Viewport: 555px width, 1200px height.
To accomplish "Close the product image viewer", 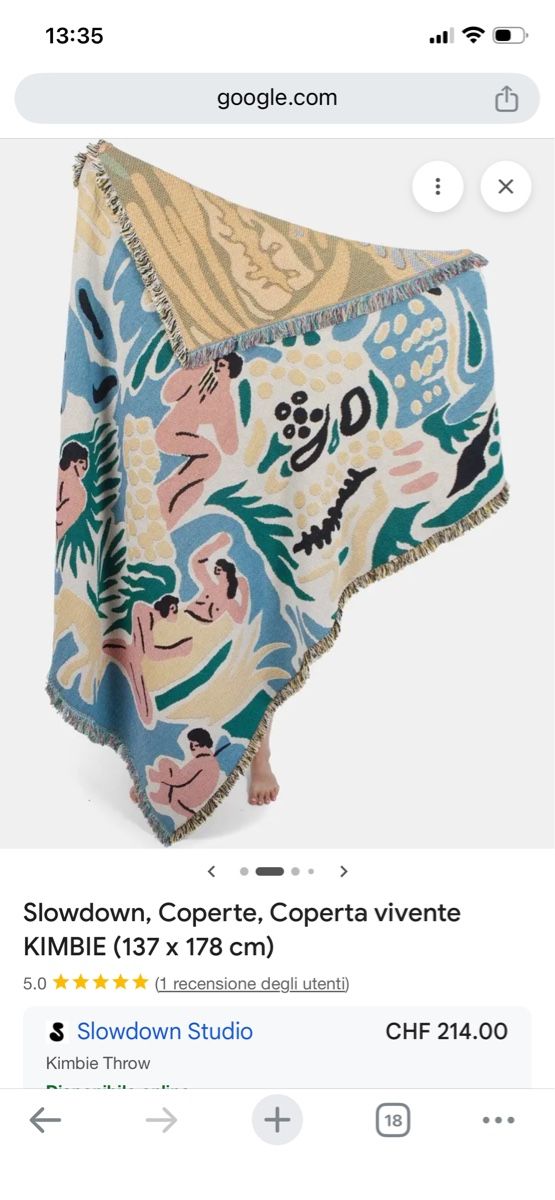I will point(506,186).
